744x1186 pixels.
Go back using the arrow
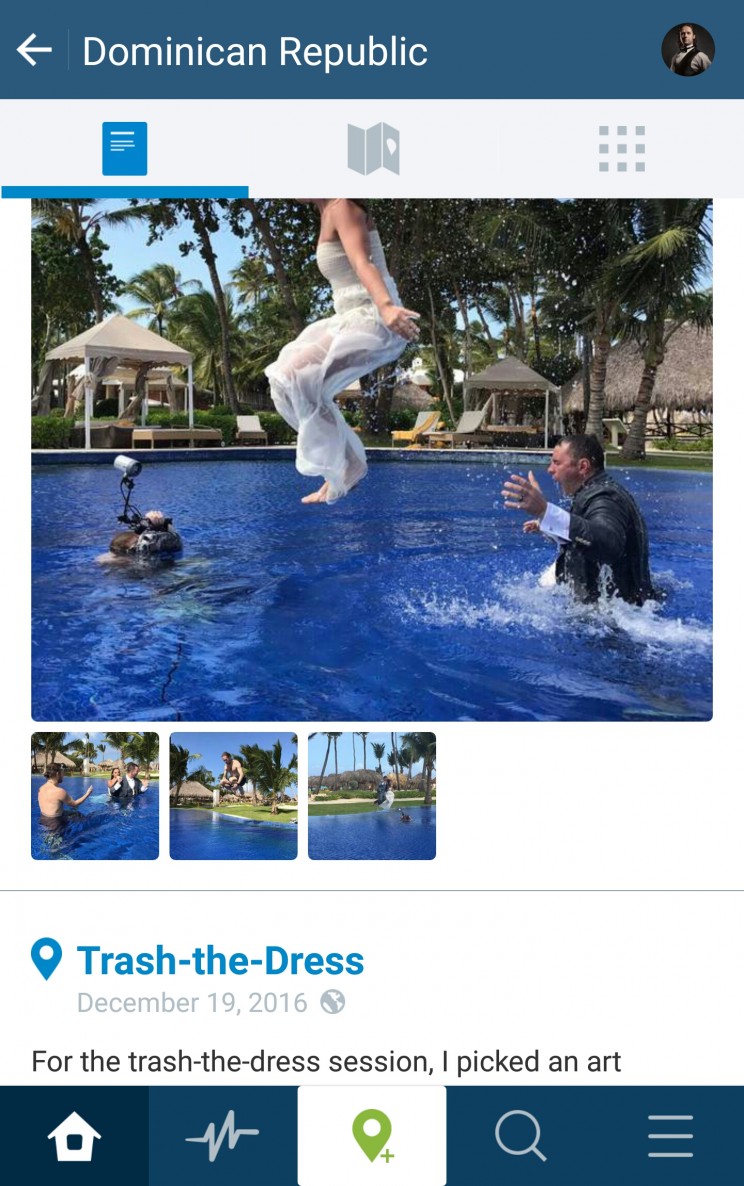34,50
